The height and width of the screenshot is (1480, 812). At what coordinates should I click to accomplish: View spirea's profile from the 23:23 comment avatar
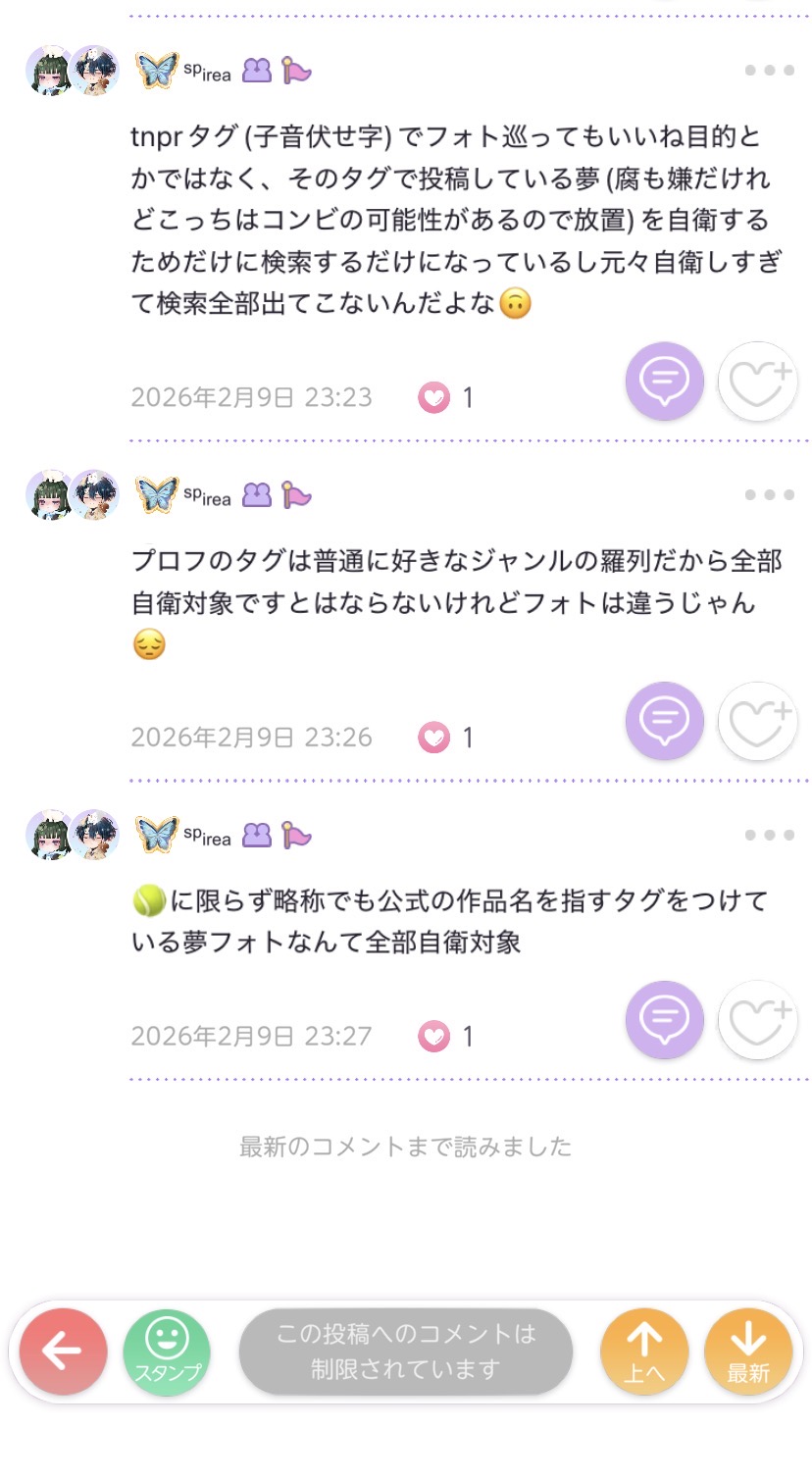[72, 71]
